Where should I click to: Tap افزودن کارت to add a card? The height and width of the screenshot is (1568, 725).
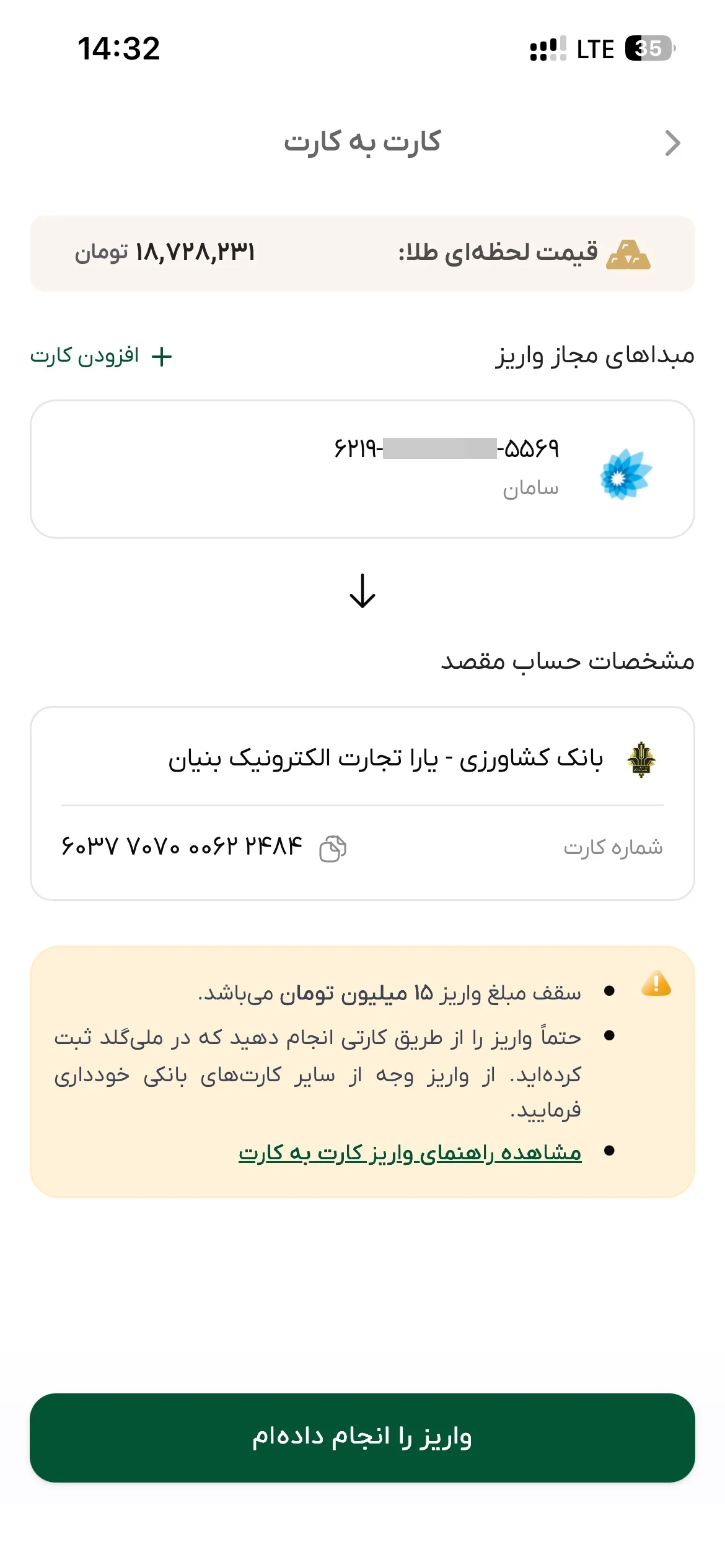[x=101, y=356]
